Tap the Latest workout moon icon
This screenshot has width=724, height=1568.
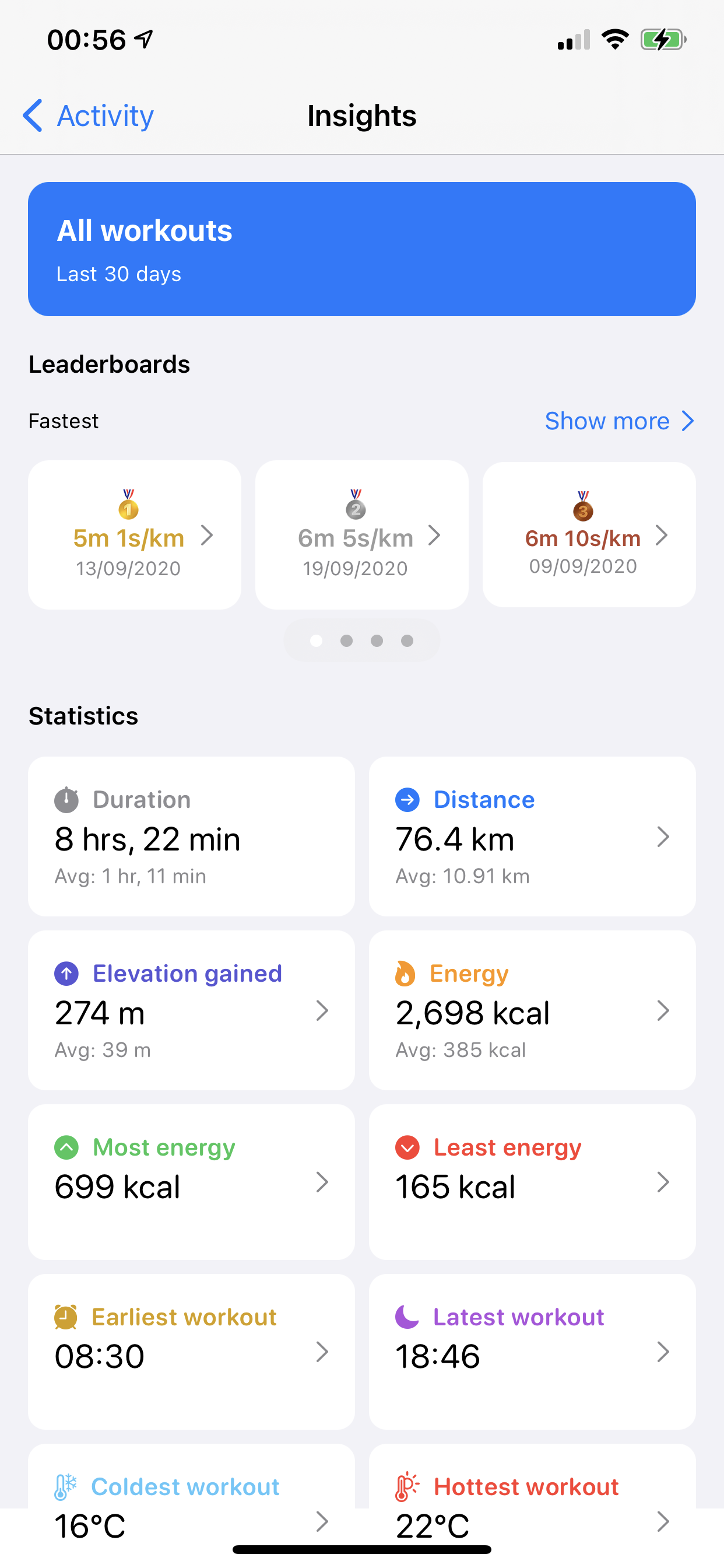[x=407, y=1317]
